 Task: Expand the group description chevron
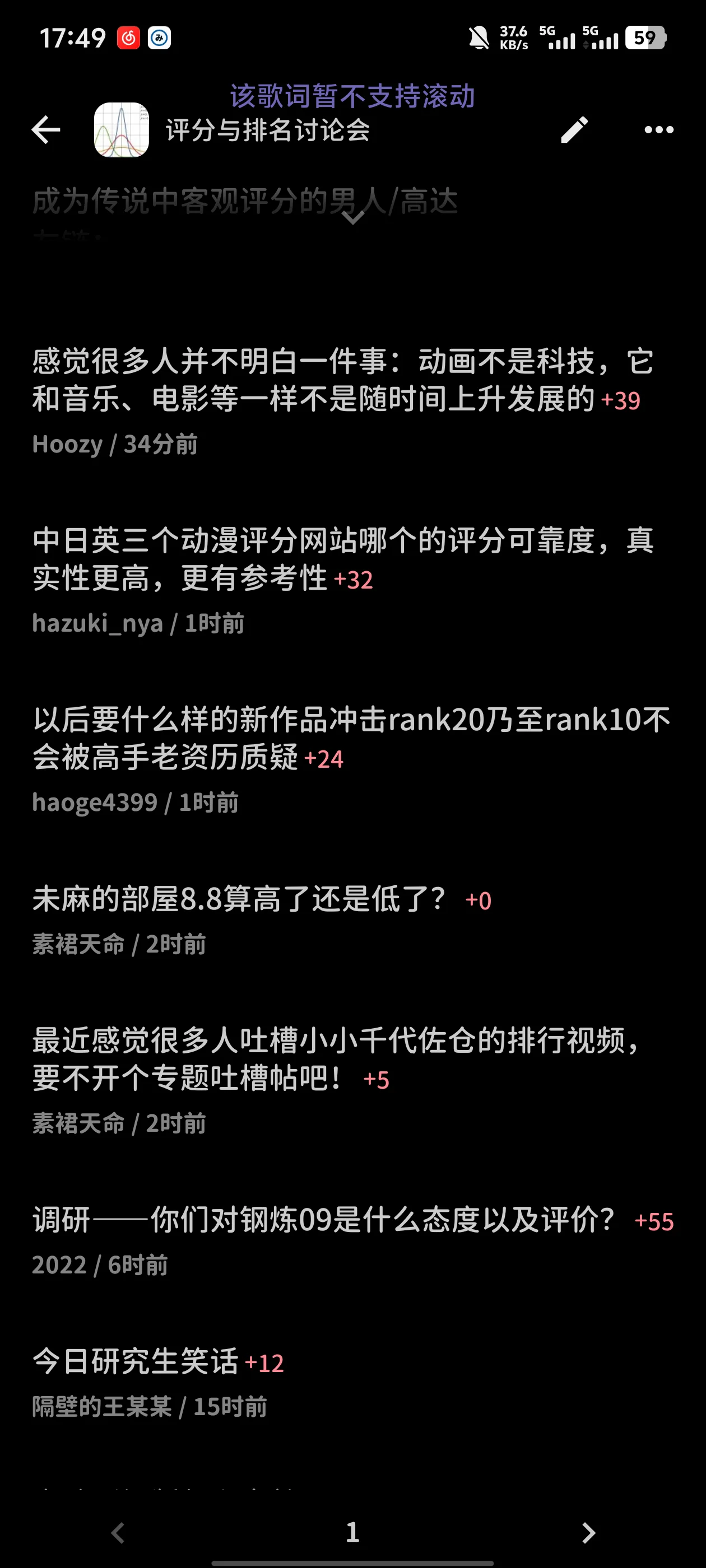click(x=352, y=217)
